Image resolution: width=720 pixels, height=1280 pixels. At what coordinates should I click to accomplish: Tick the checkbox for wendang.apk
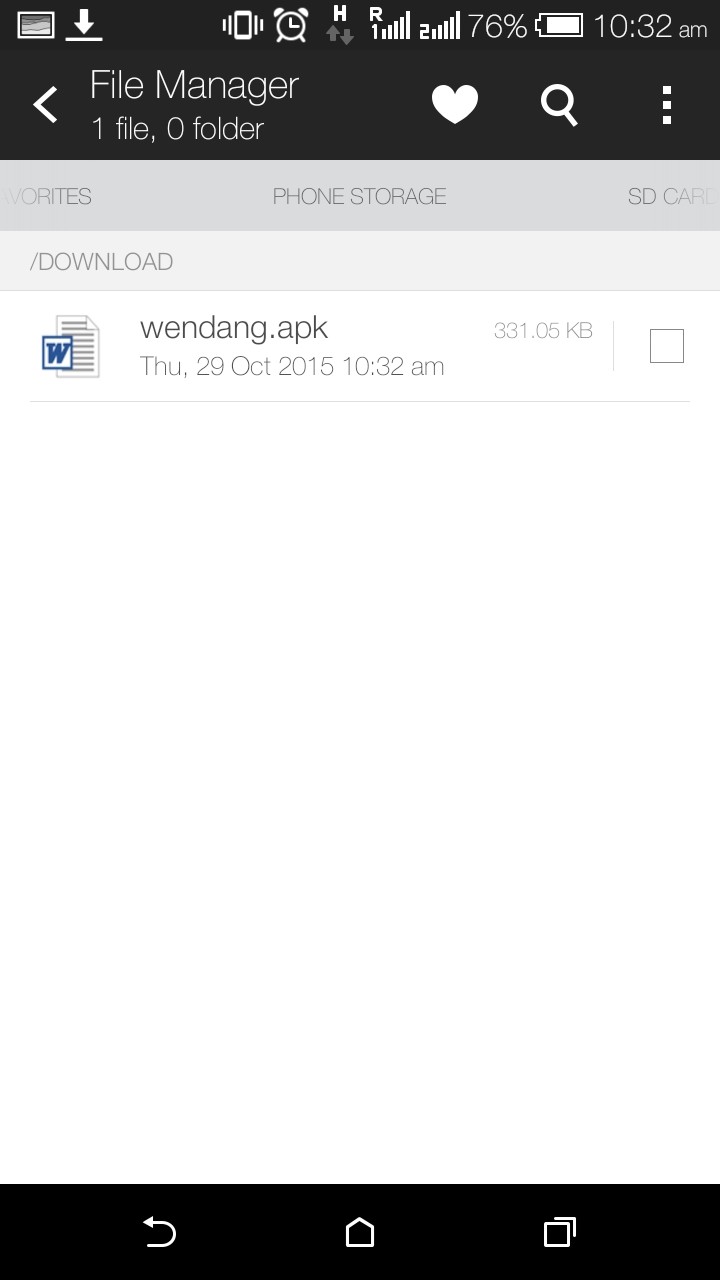666,346
